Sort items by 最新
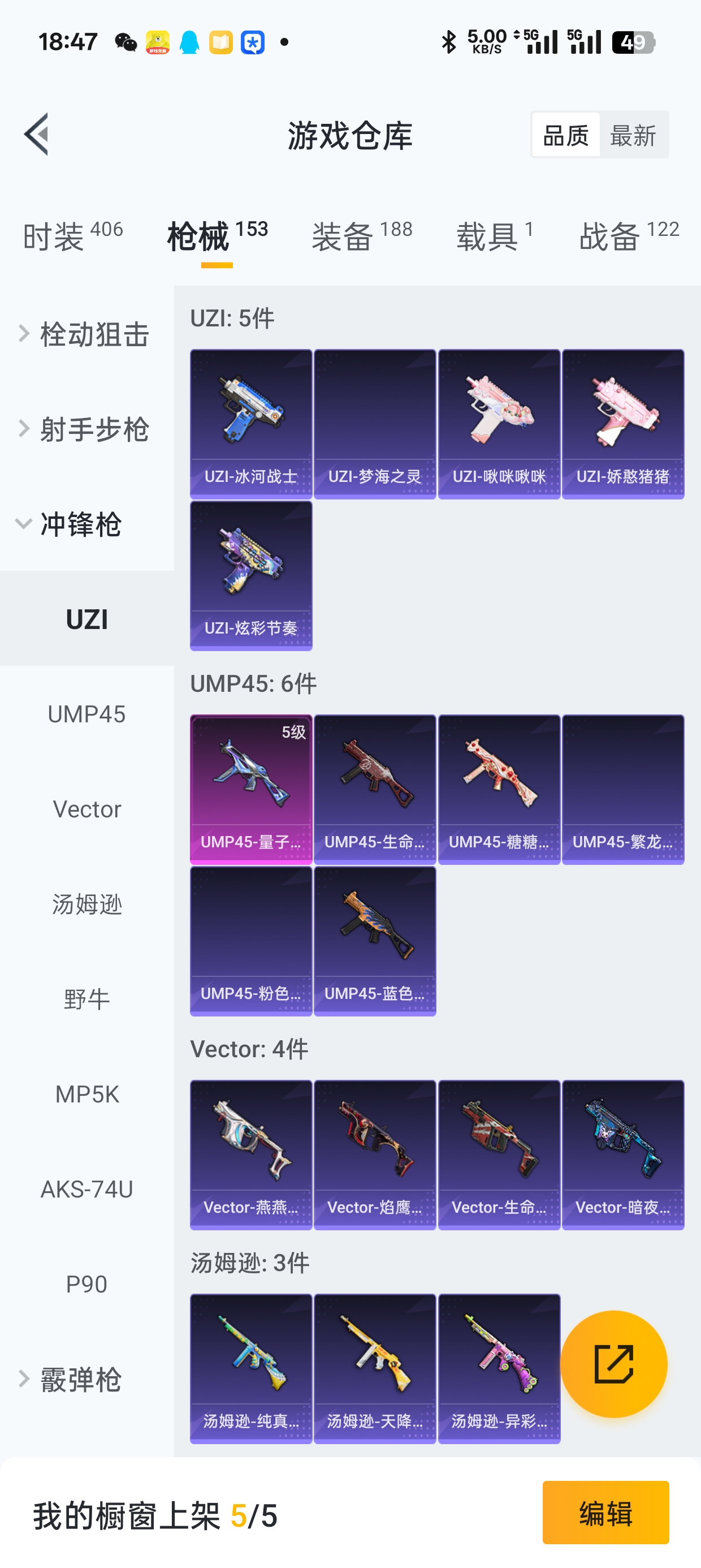 (x=633, y=135)
